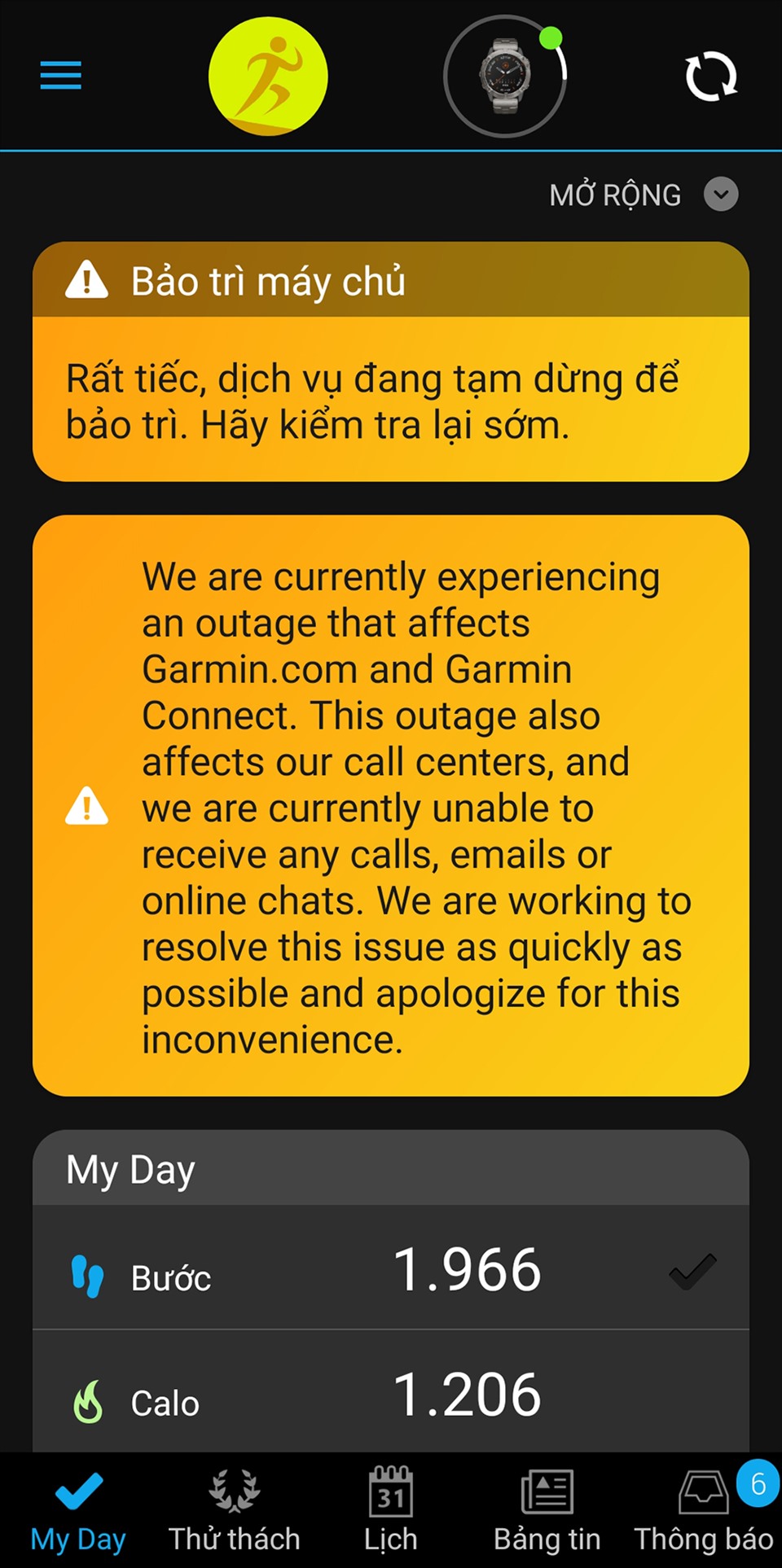782x1568 pixels.
Task: Open the connected watch device
Action: click(505, 77)
